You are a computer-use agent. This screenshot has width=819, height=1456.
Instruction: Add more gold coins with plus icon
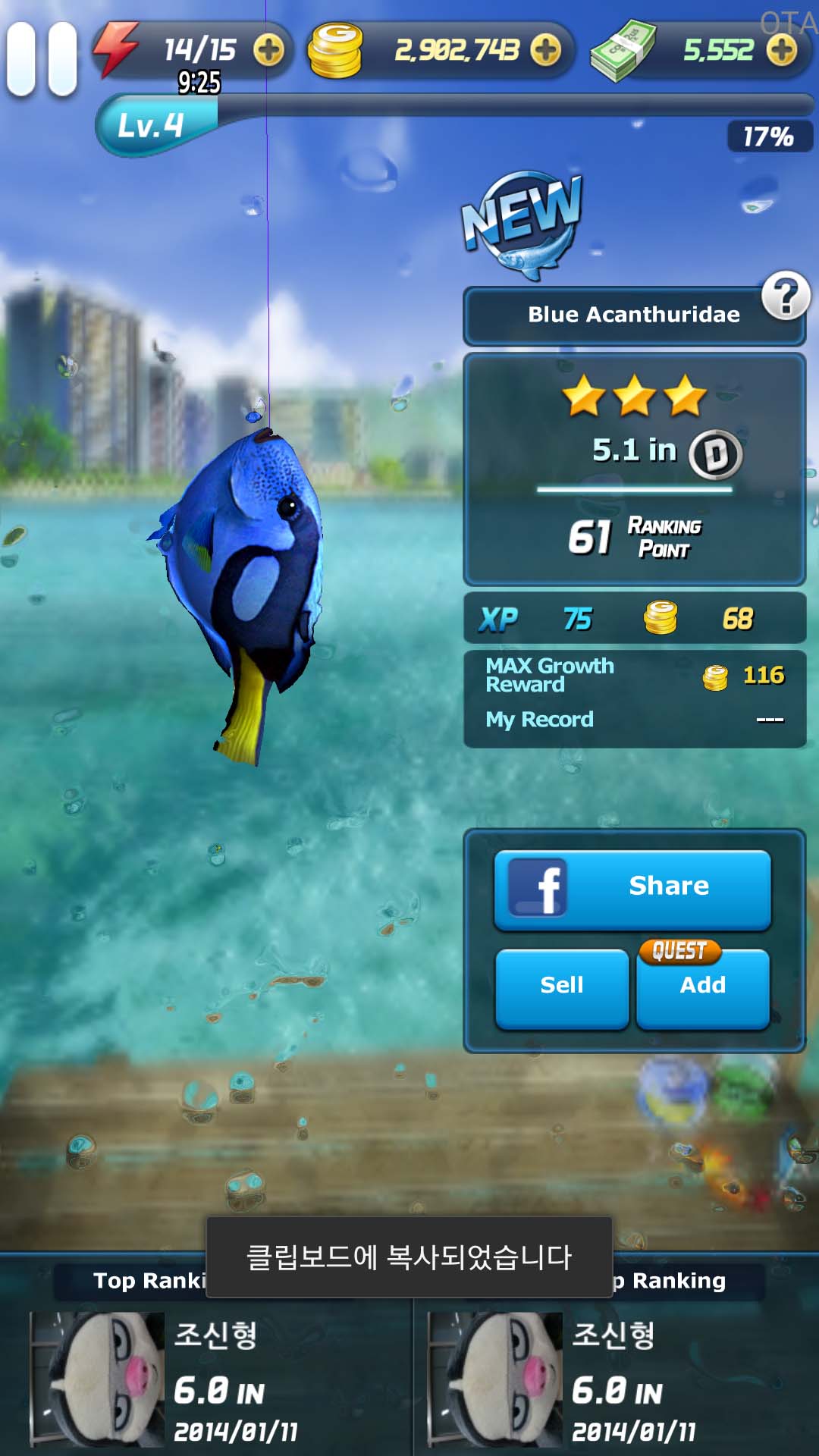545,50
